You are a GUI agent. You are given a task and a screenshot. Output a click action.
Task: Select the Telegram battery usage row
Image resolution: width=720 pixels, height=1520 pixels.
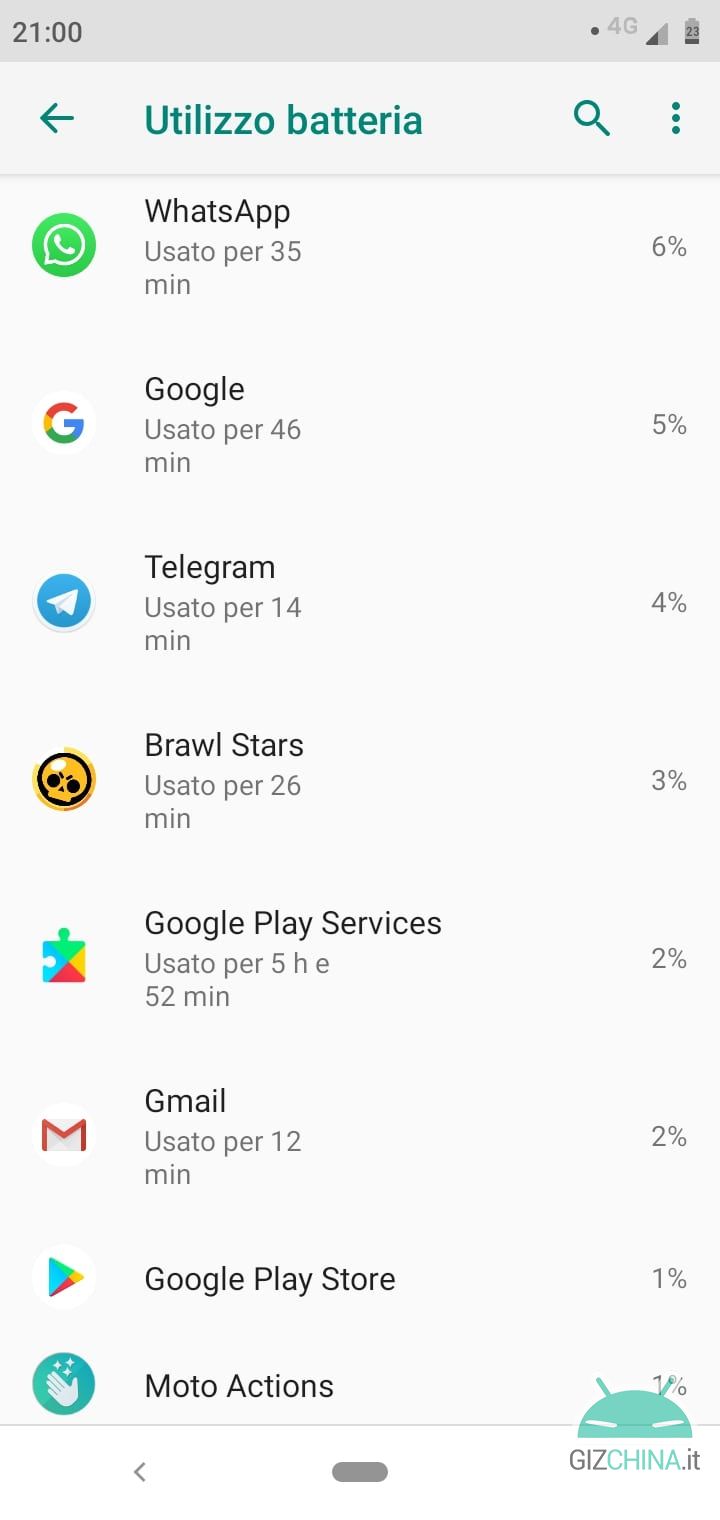[360, 602]
